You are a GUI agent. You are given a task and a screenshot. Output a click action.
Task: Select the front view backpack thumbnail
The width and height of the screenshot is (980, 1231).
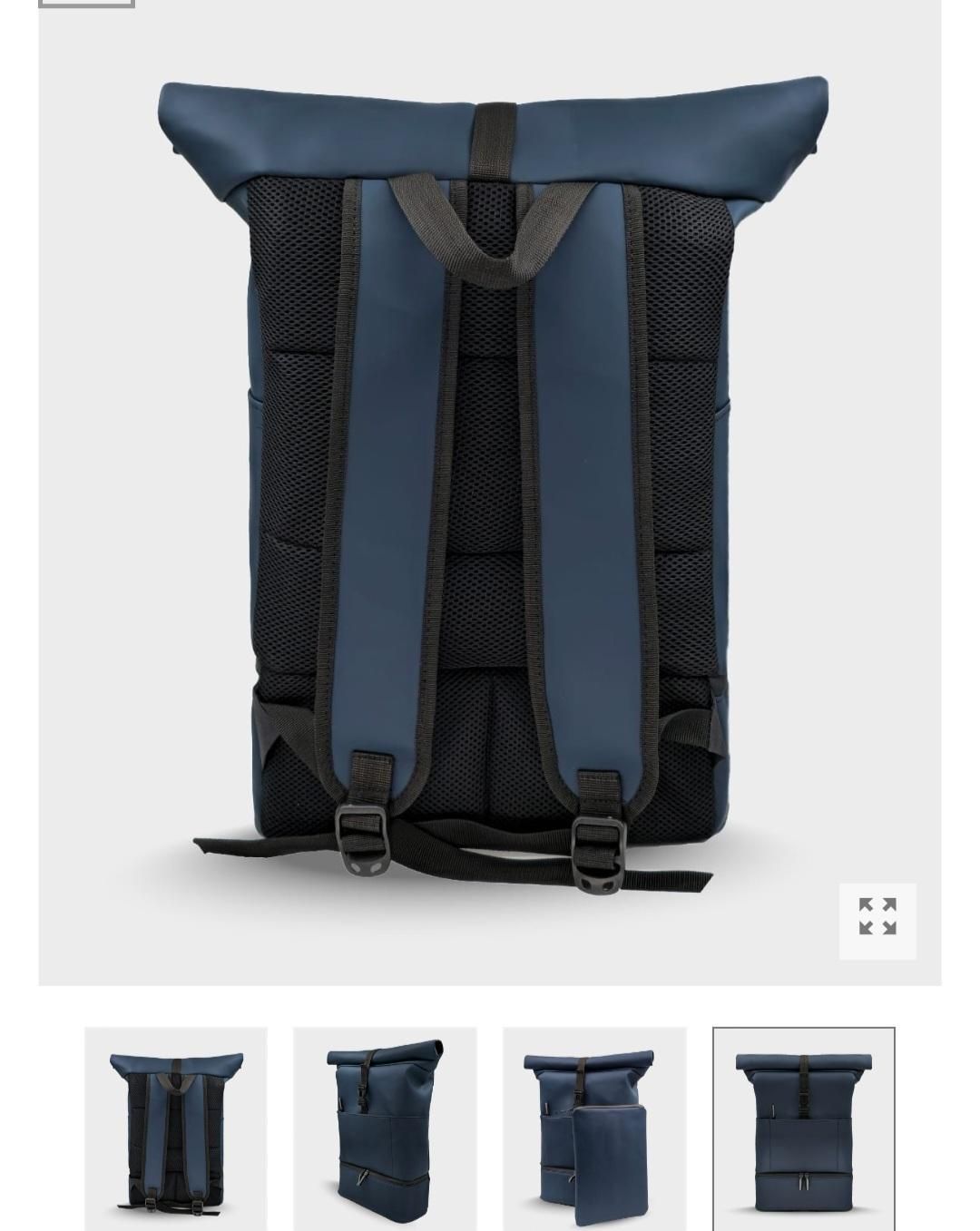coord(804,1128)
